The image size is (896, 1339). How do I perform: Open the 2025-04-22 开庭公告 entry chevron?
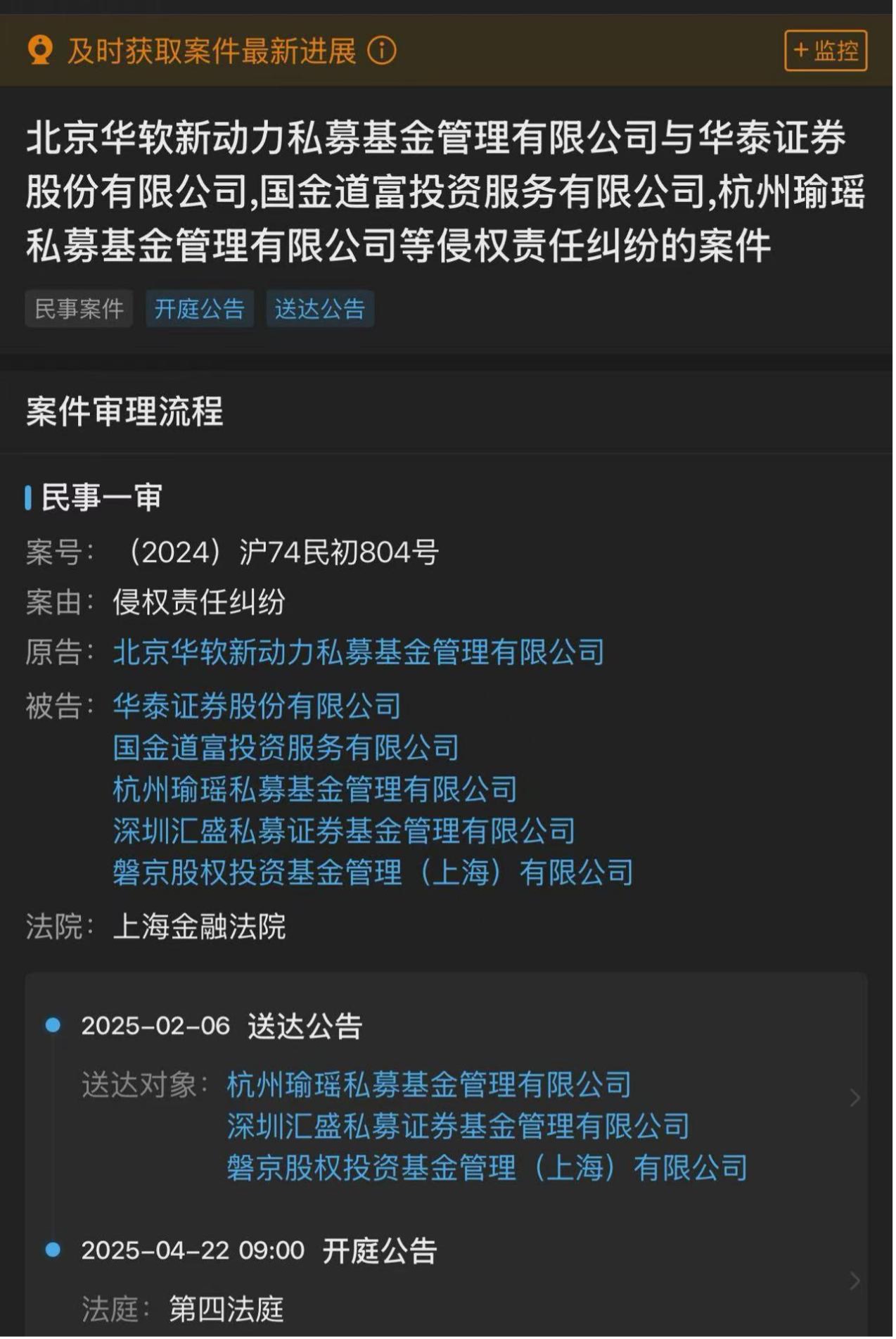click(855, 1281)
